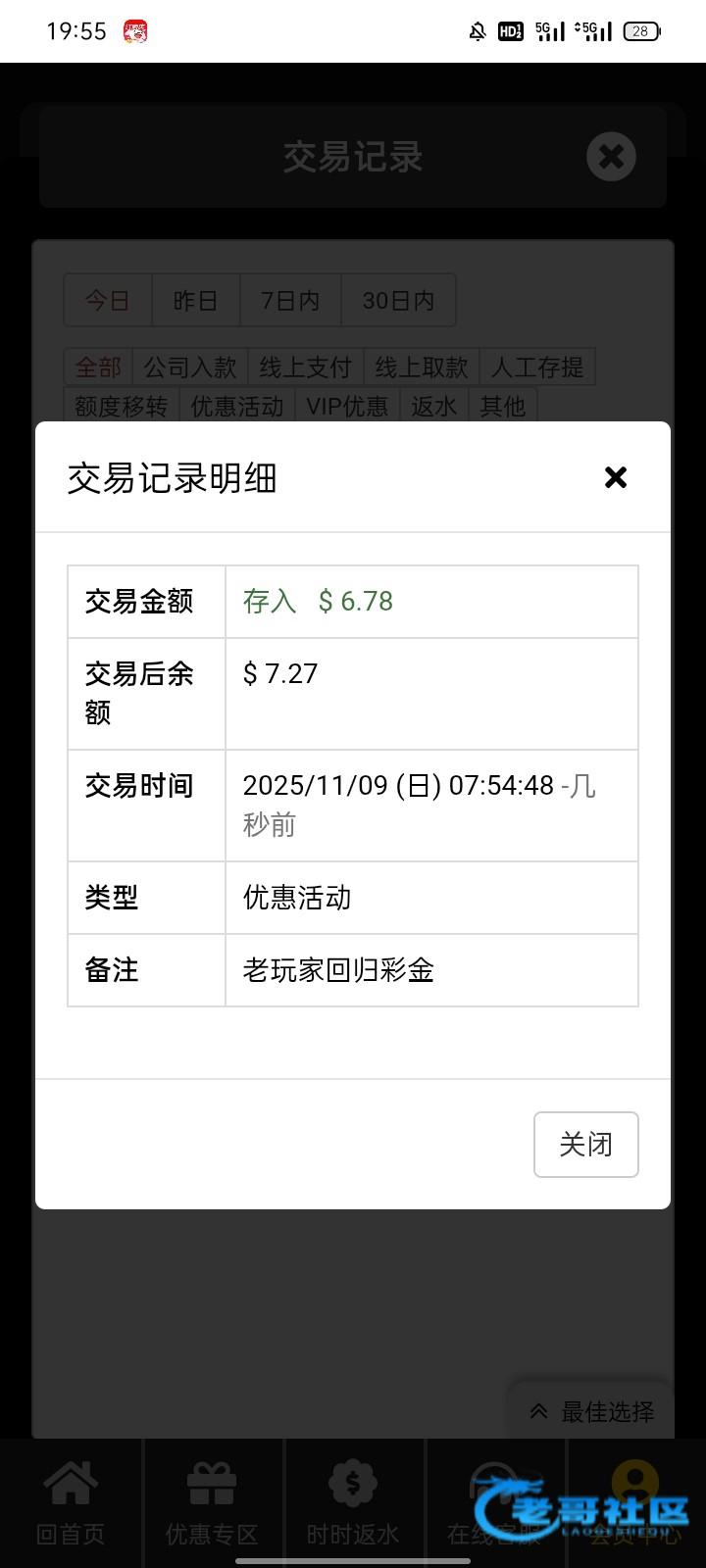Close the 交易记录 panel with round X
This screenshot has height=1568, width=706.
coord(612,157)
